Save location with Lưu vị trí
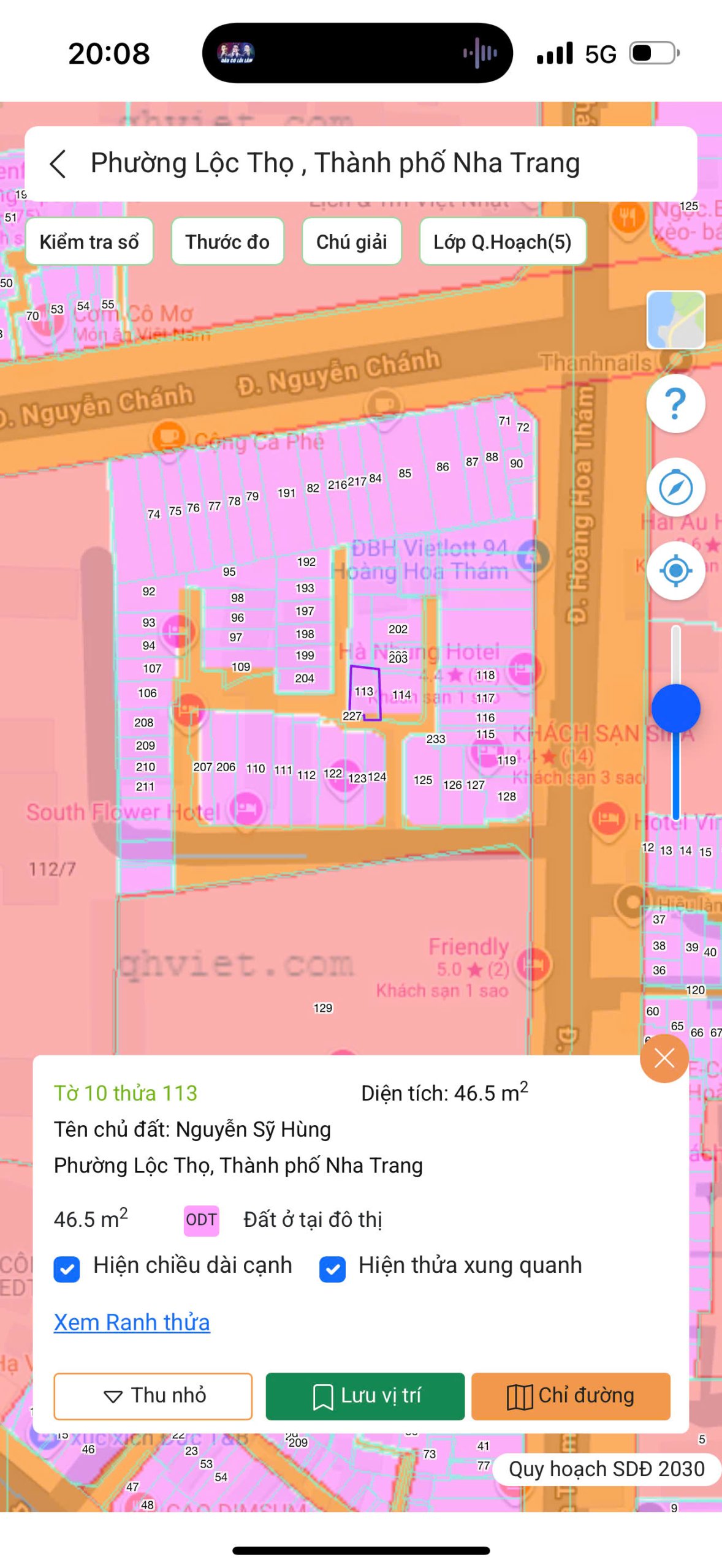The image size is (722, 1568). point(365,1396)
